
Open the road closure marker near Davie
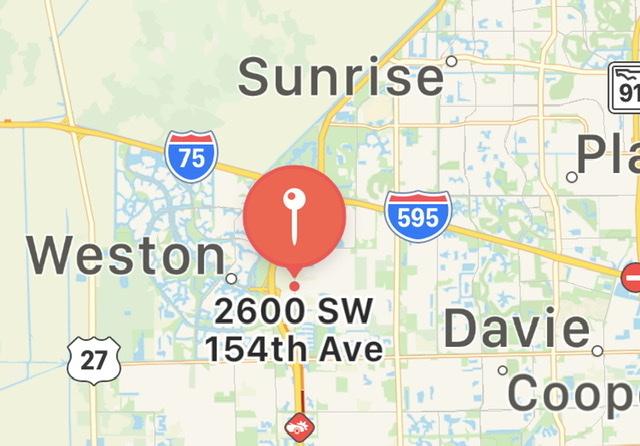tap(632, 276)
